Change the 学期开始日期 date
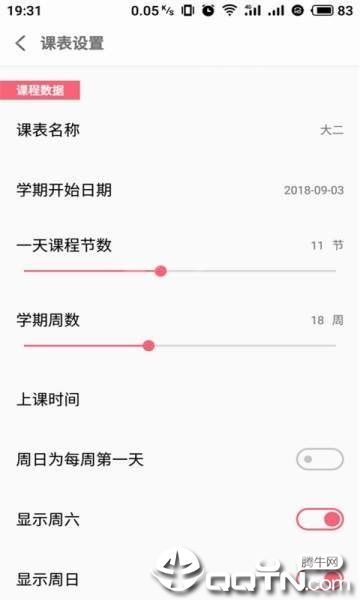Viewport: 360px width, 600px height. coord(180,190)
